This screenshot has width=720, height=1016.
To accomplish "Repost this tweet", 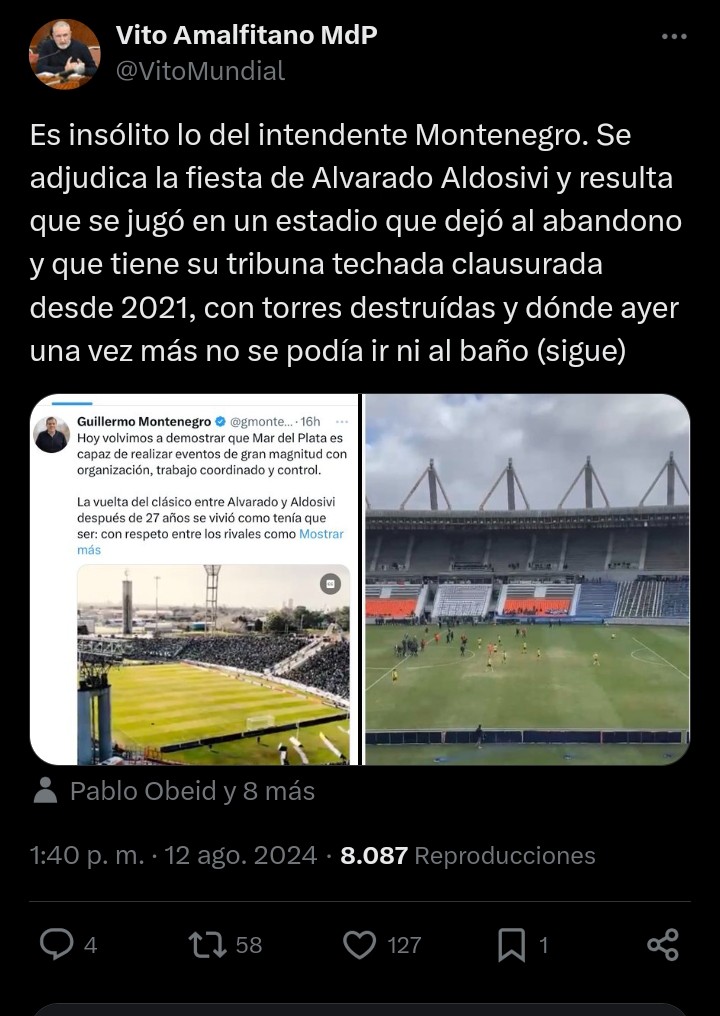I will tap(206, 944).
